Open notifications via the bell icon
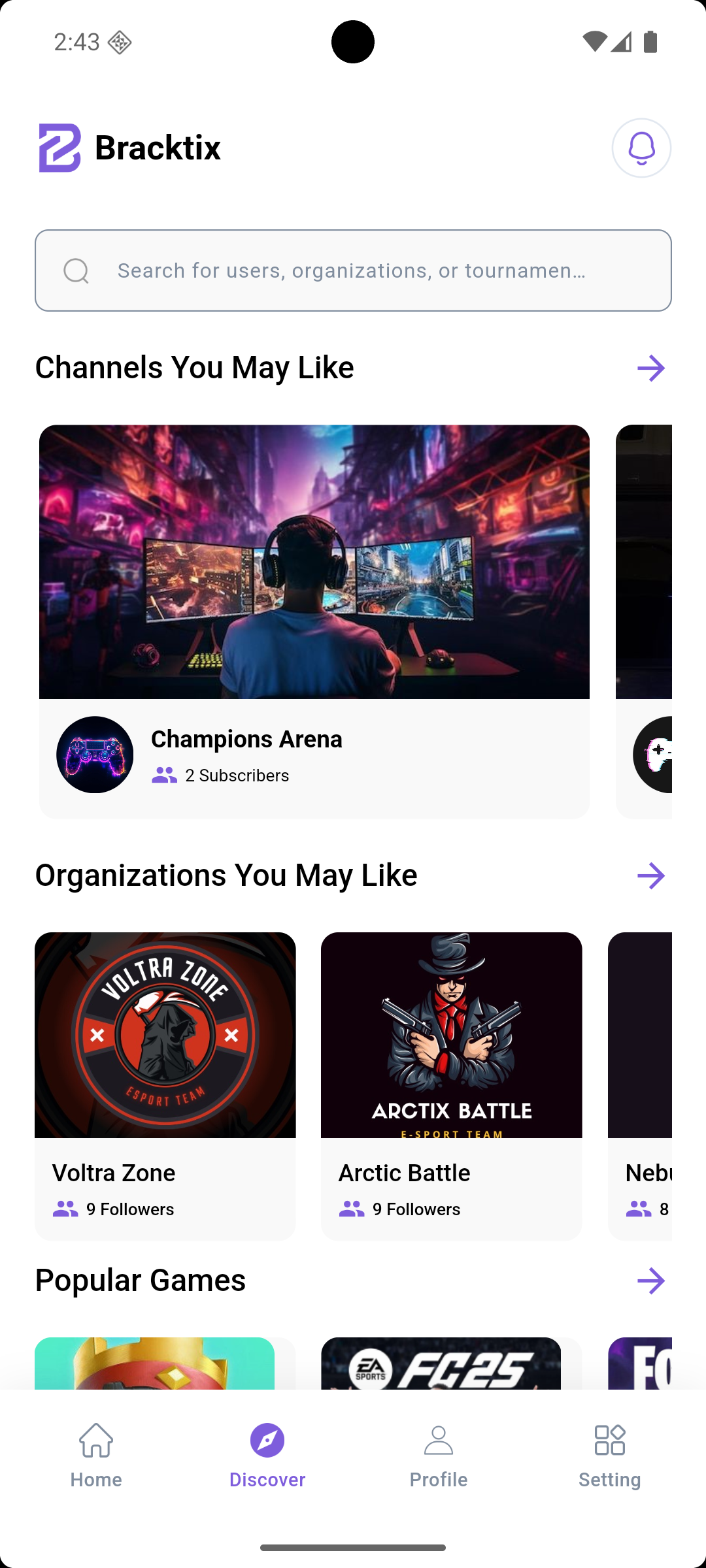 point(641,148)
